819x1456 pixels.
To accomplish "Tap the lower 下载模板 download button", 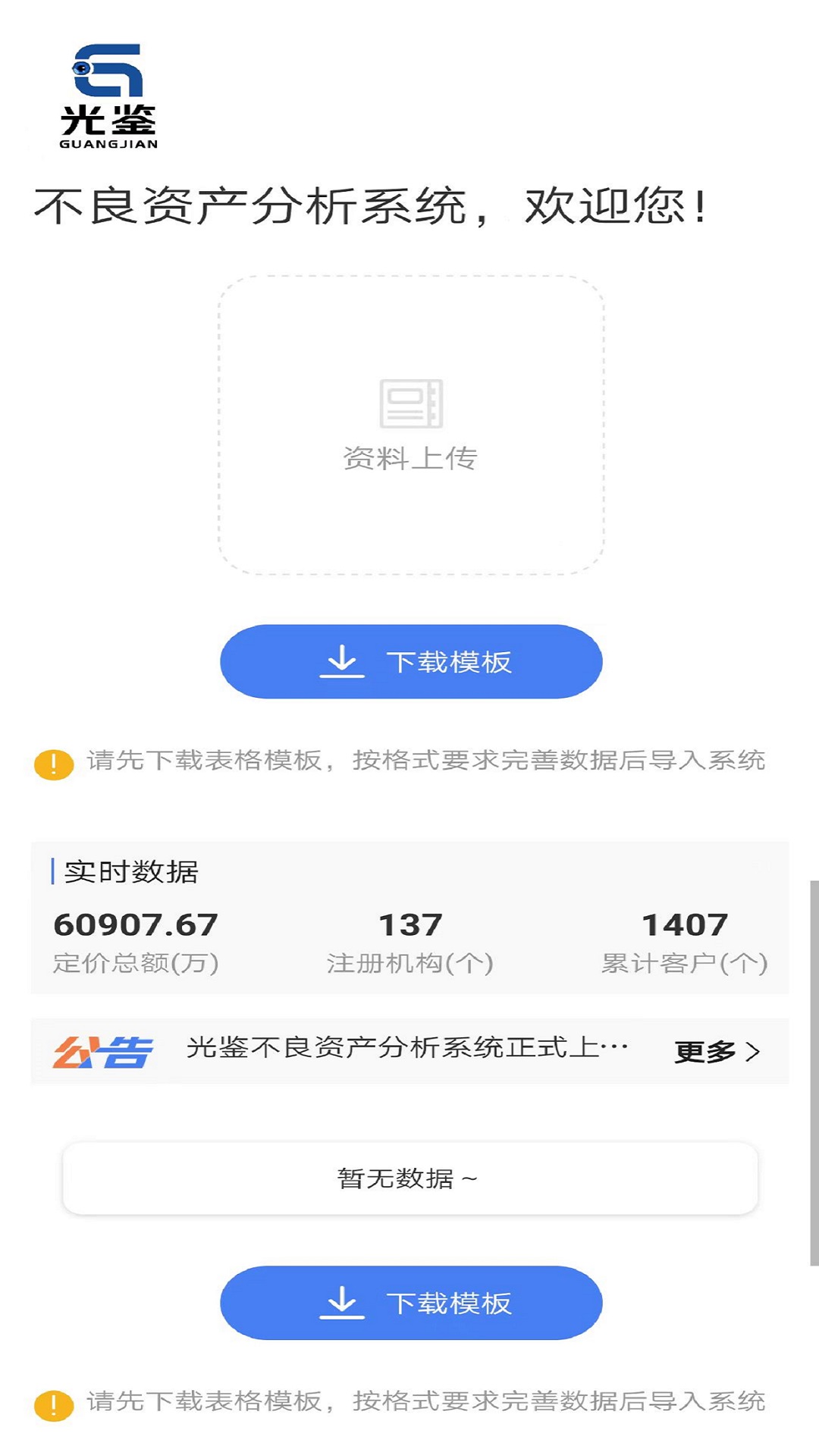I will (411, 1302).
